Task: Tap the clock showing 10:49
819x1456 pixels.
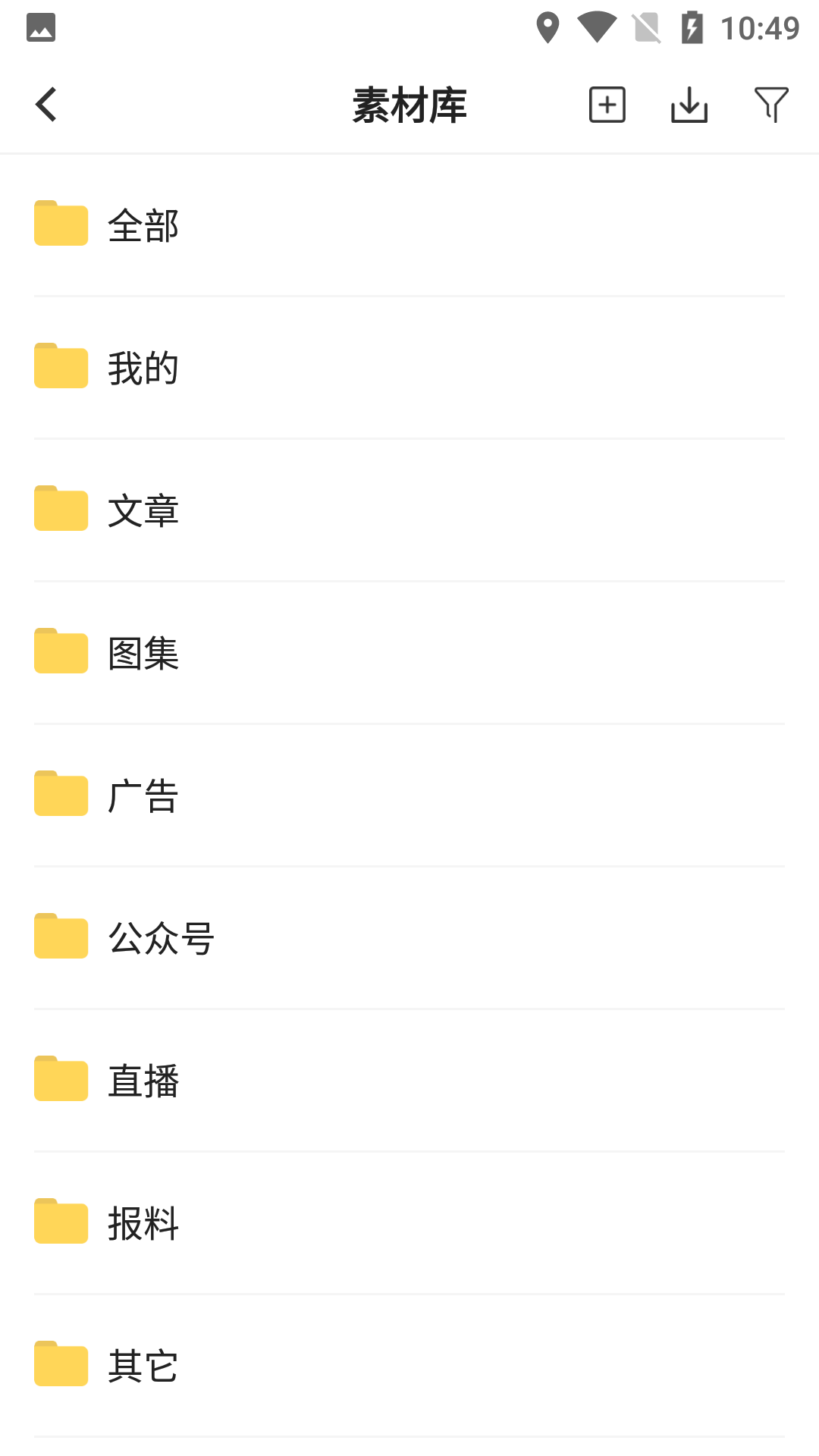Action: pyautogui.click(x=761, y=27)
